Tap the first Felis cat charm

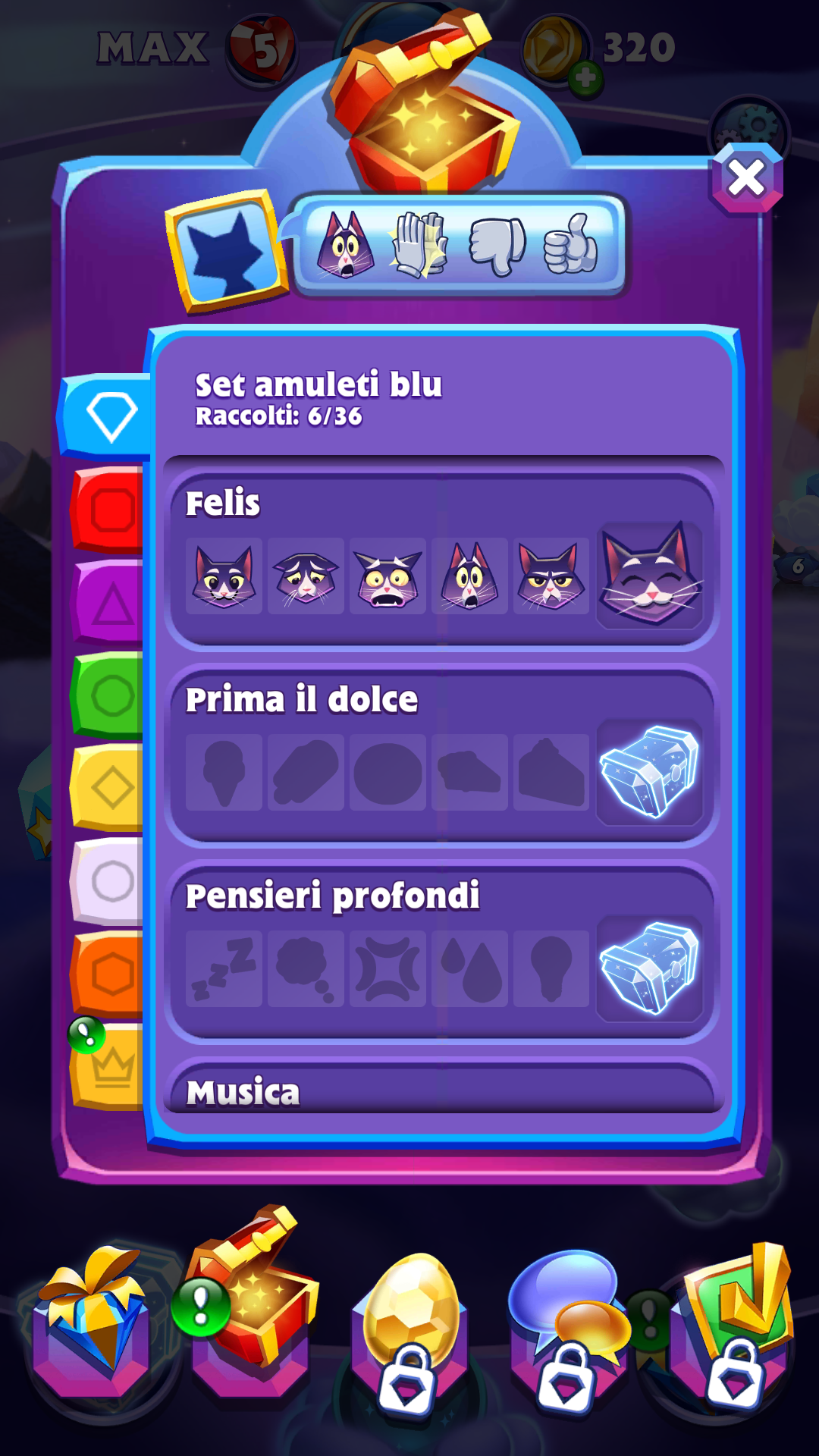click(x=224, y=576)
